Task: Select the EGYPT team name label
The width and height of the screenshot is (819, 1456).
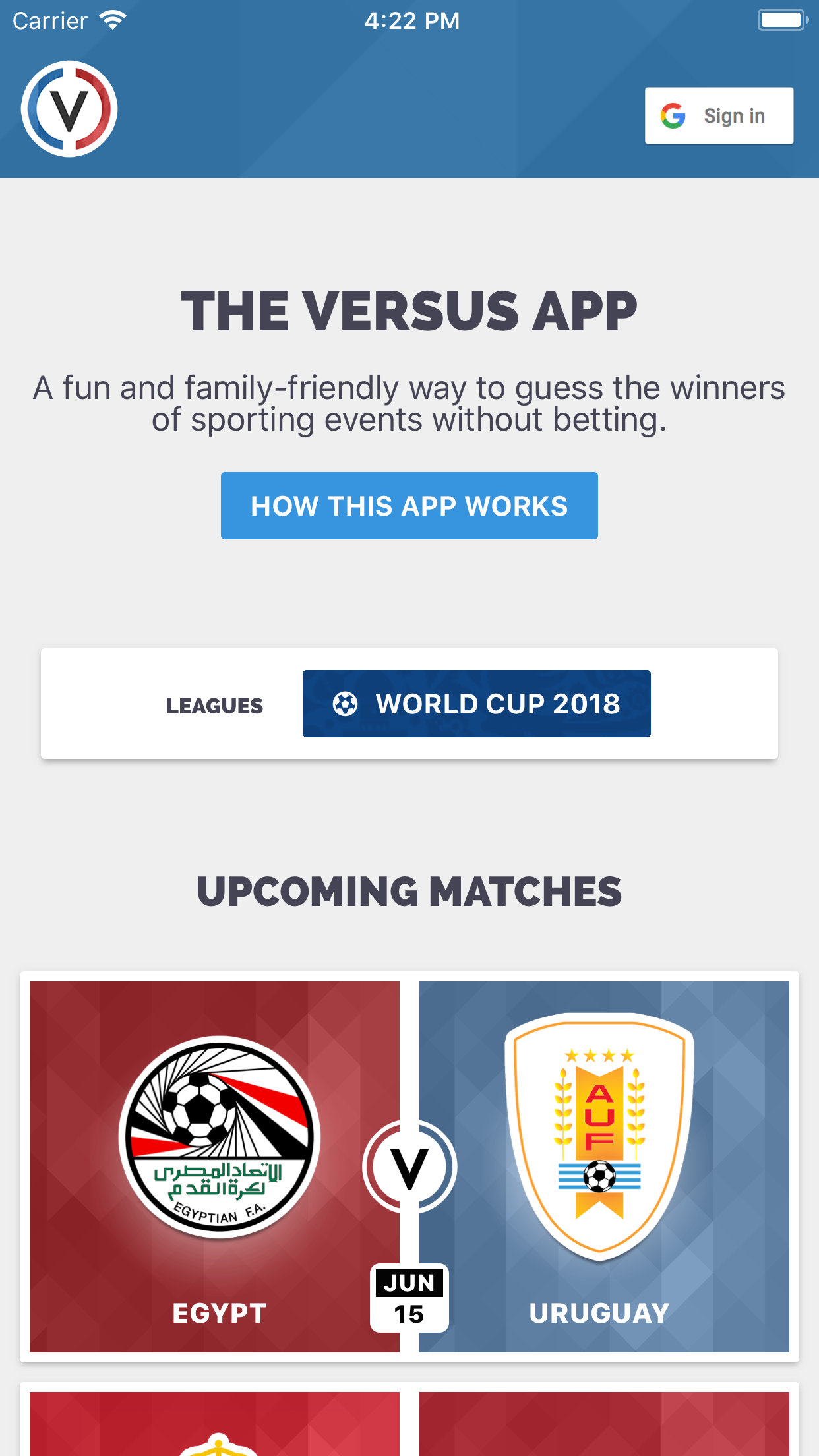Action: point(218,1312)
